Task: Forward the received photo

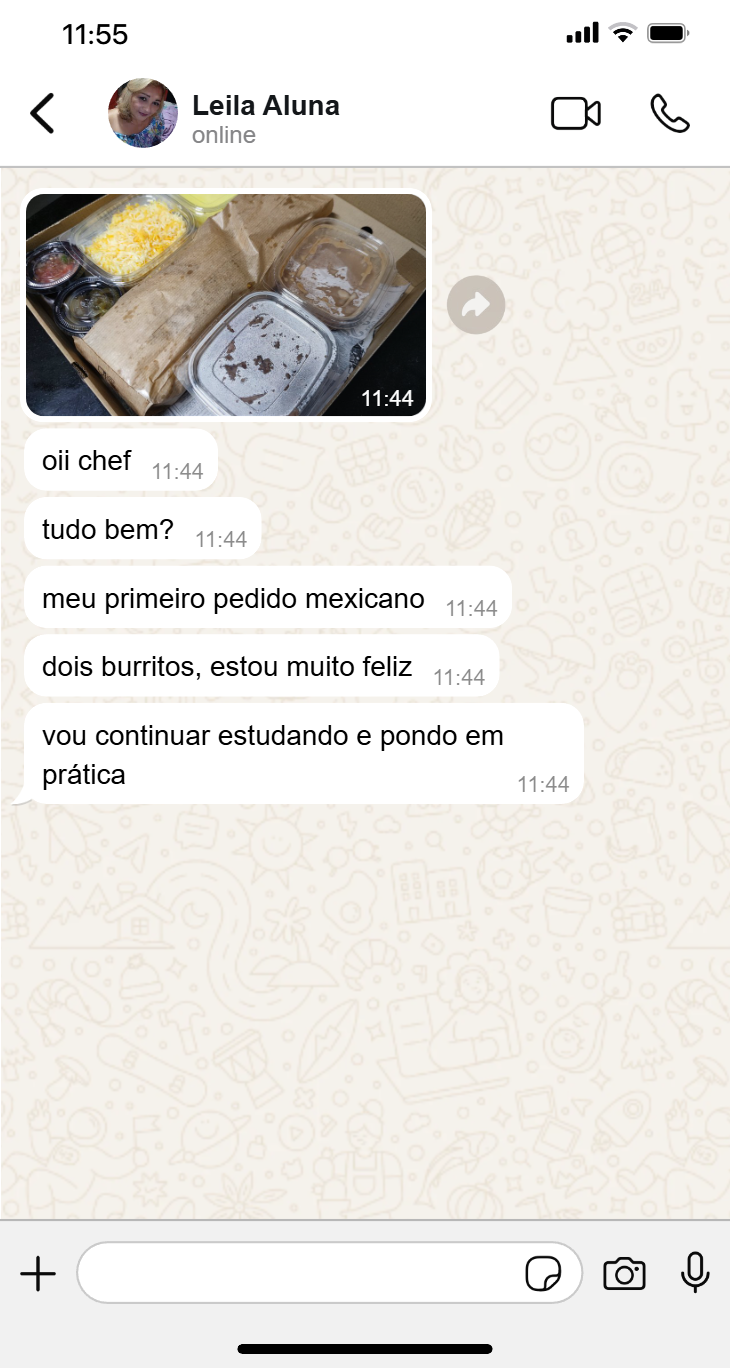Action: [476, 305]
